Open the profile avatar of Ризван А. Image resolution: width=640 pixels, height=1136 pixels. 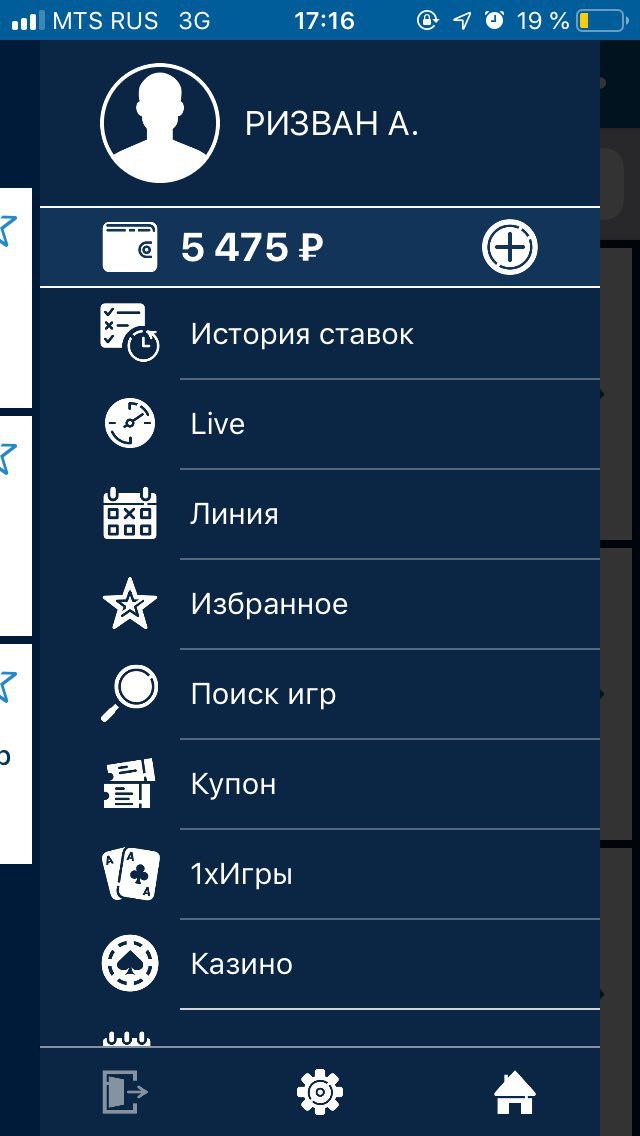159,123
